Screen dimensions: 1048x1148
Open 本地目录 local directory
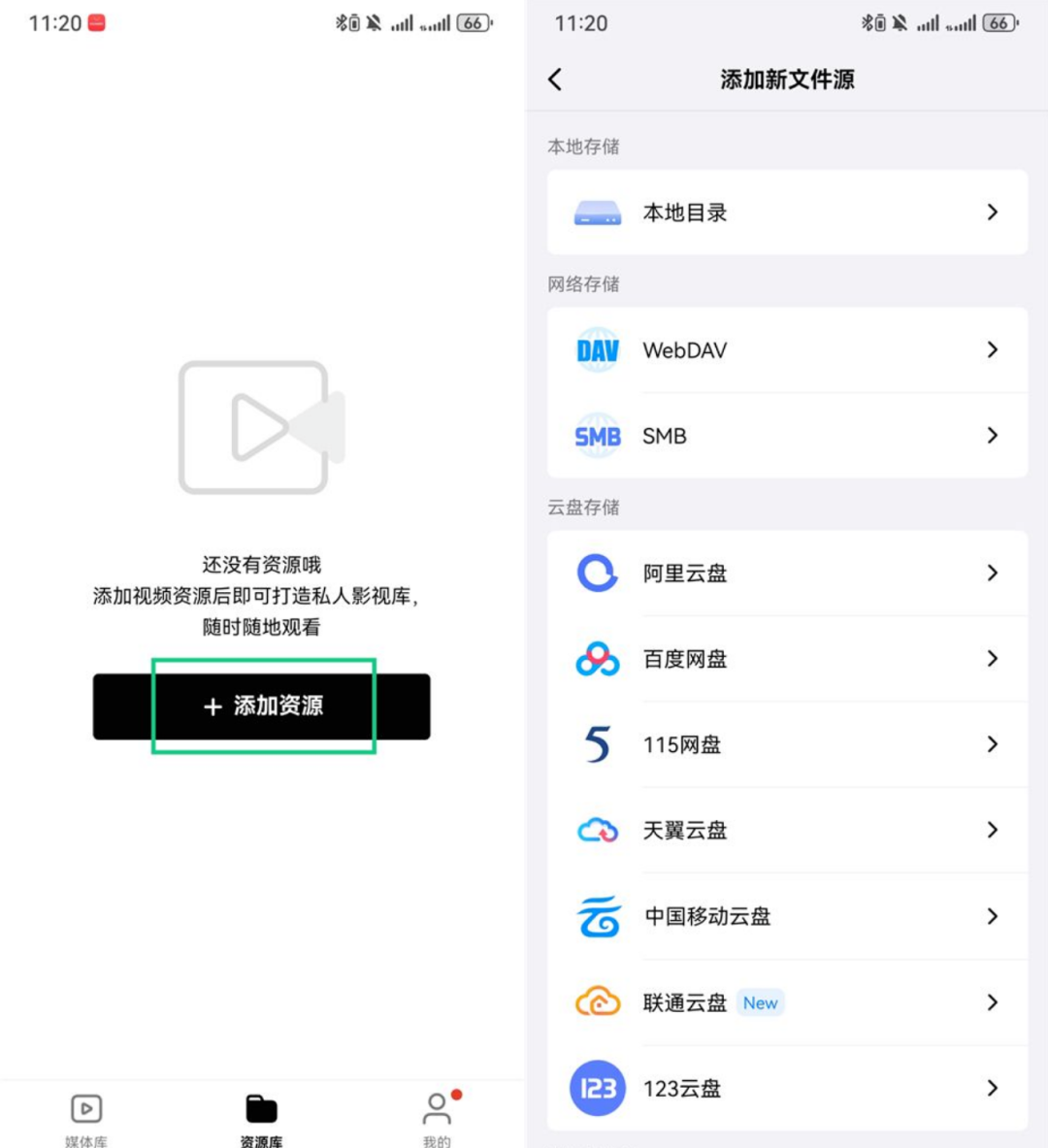[787, 213]
